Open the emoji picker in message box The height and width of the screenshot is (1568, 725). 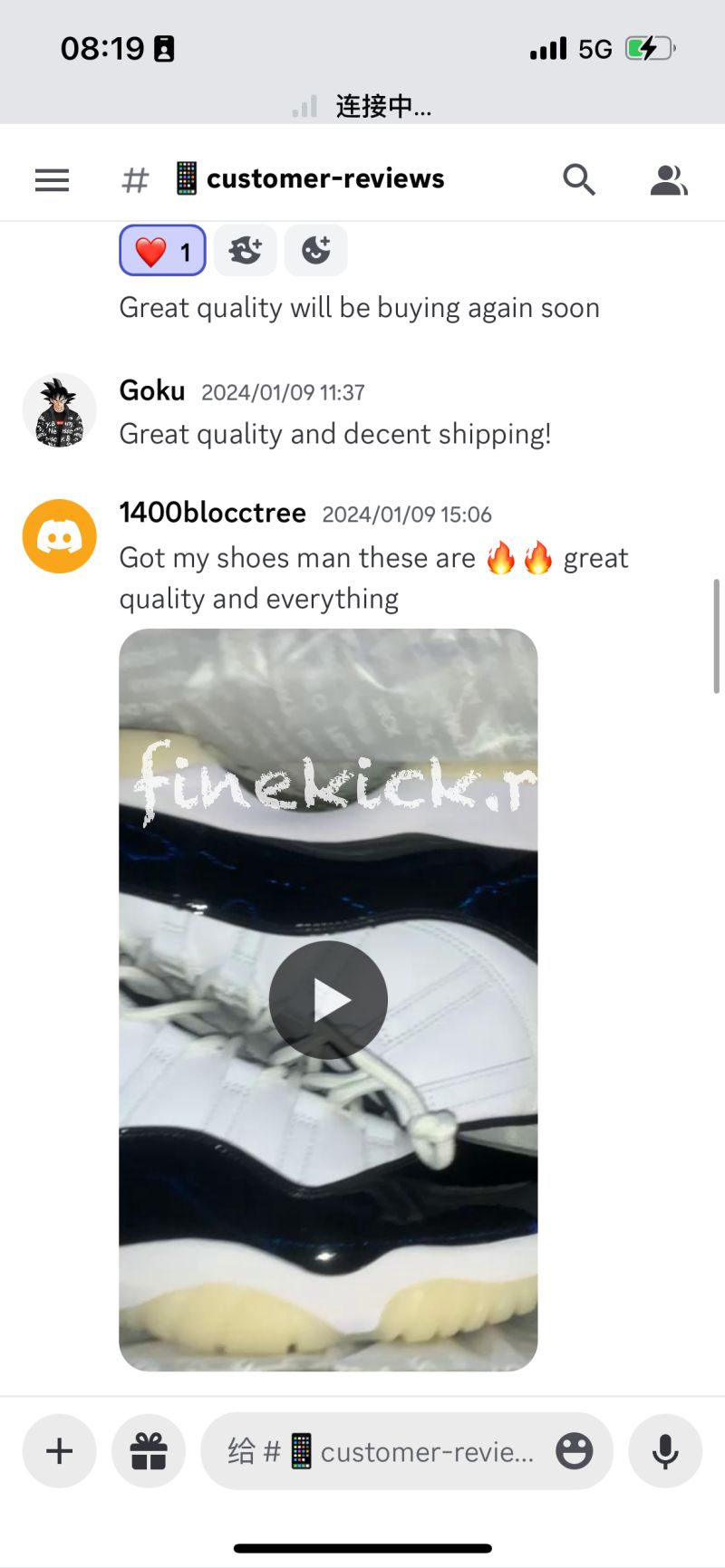[574, 1451]
